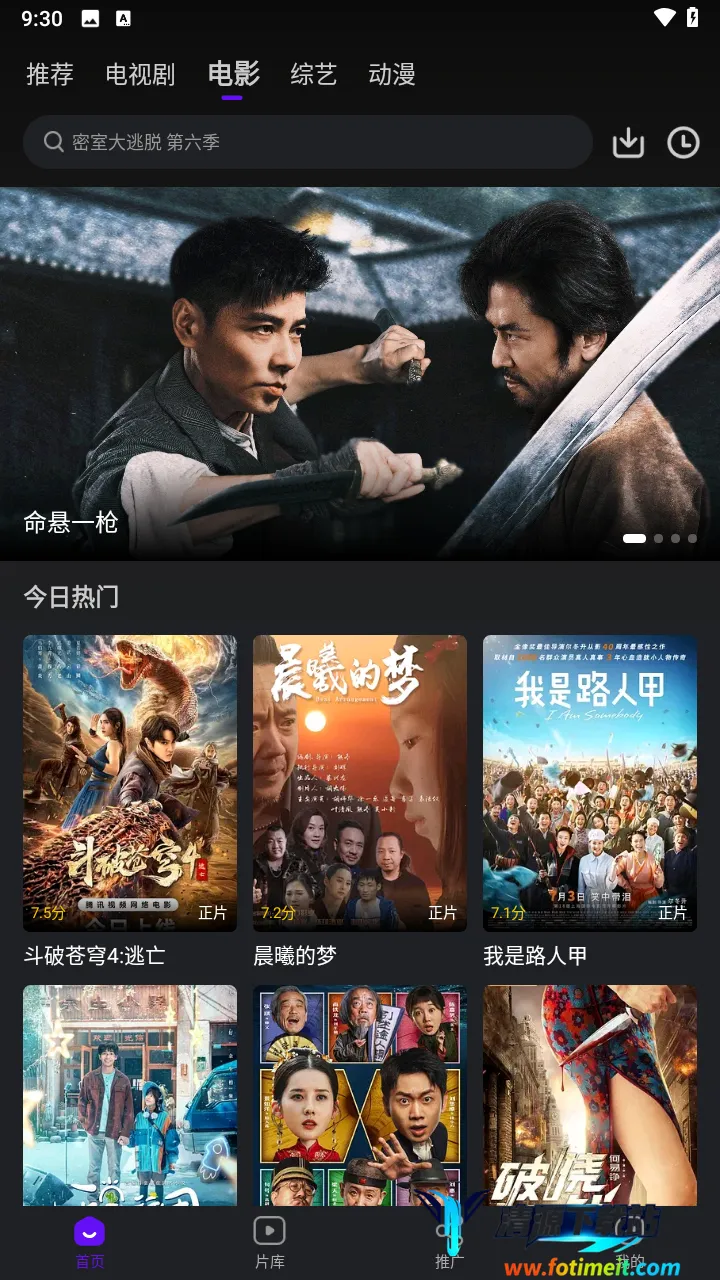The width and height of the screenshot is (720, 1280).
Task: Open the 推广 tab
Action: (450, 1242)
